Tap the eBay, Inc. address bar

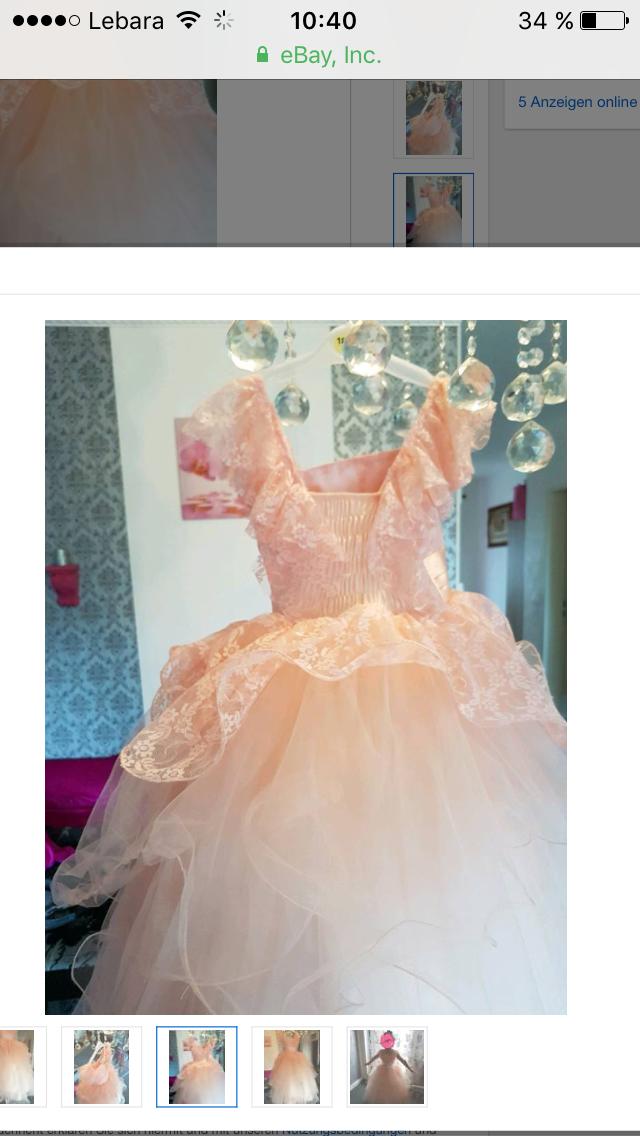pos(320,56)
